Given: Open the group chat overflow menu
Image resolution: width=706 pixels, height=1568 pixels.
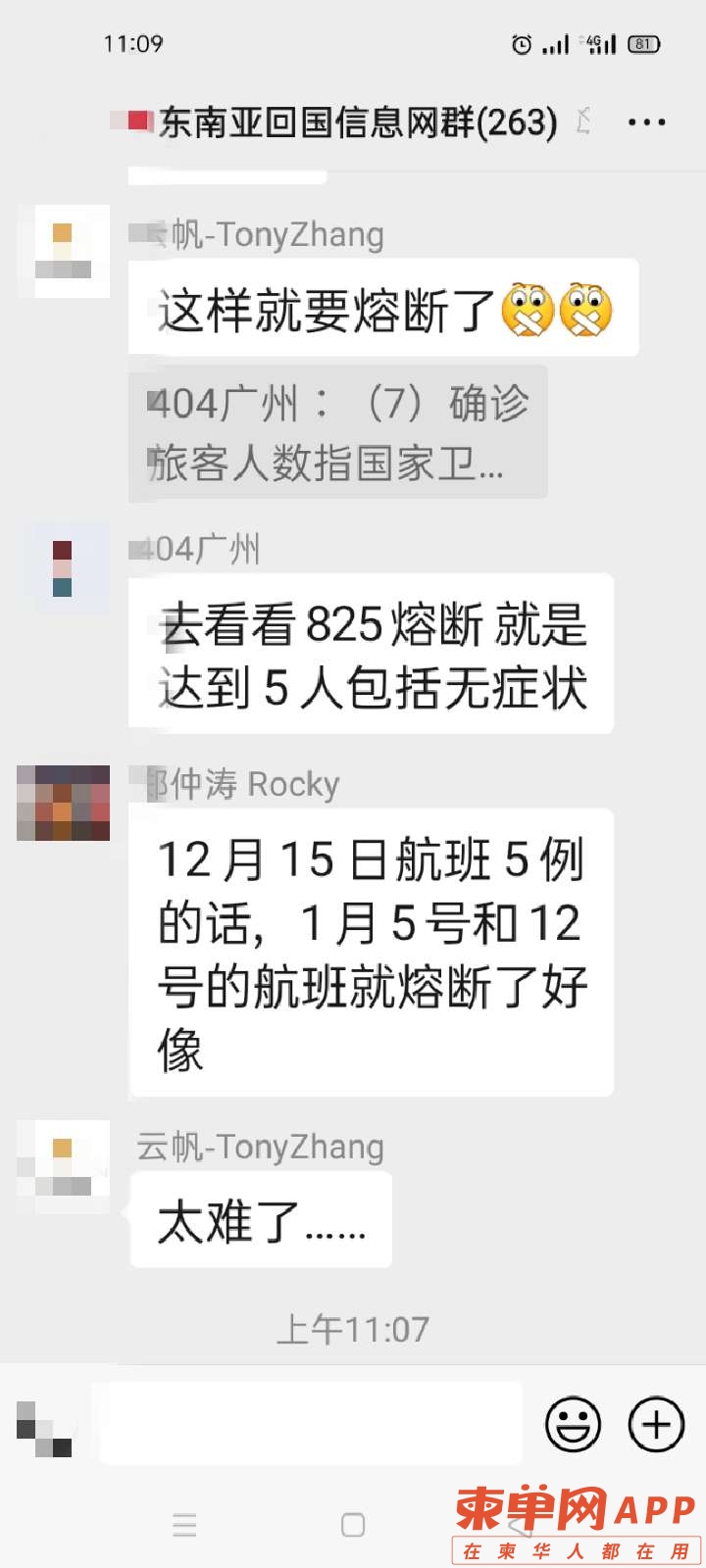Looking at the screenshot, I should coord(646,122).
